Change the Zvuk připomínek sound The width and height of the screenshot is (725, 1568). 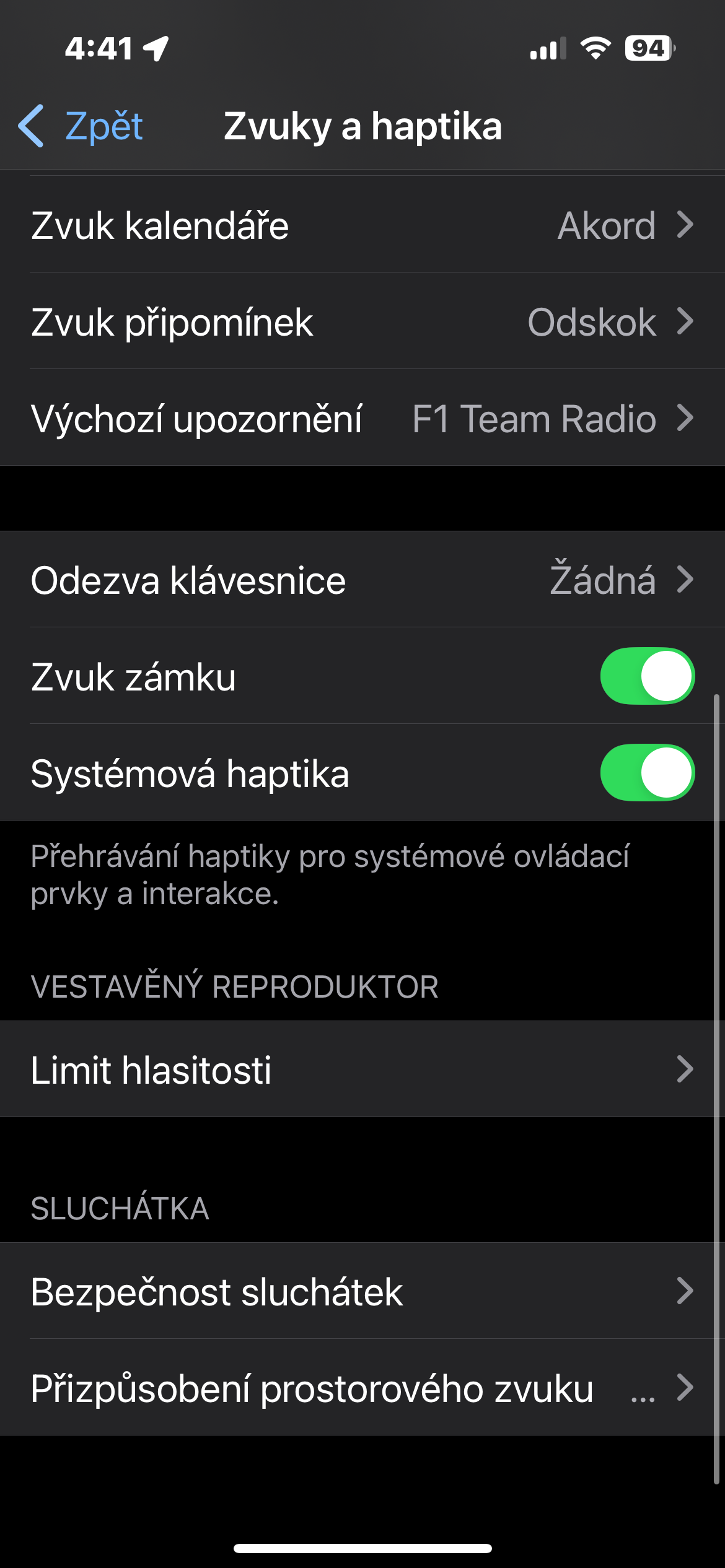click(x=362, y=322)
